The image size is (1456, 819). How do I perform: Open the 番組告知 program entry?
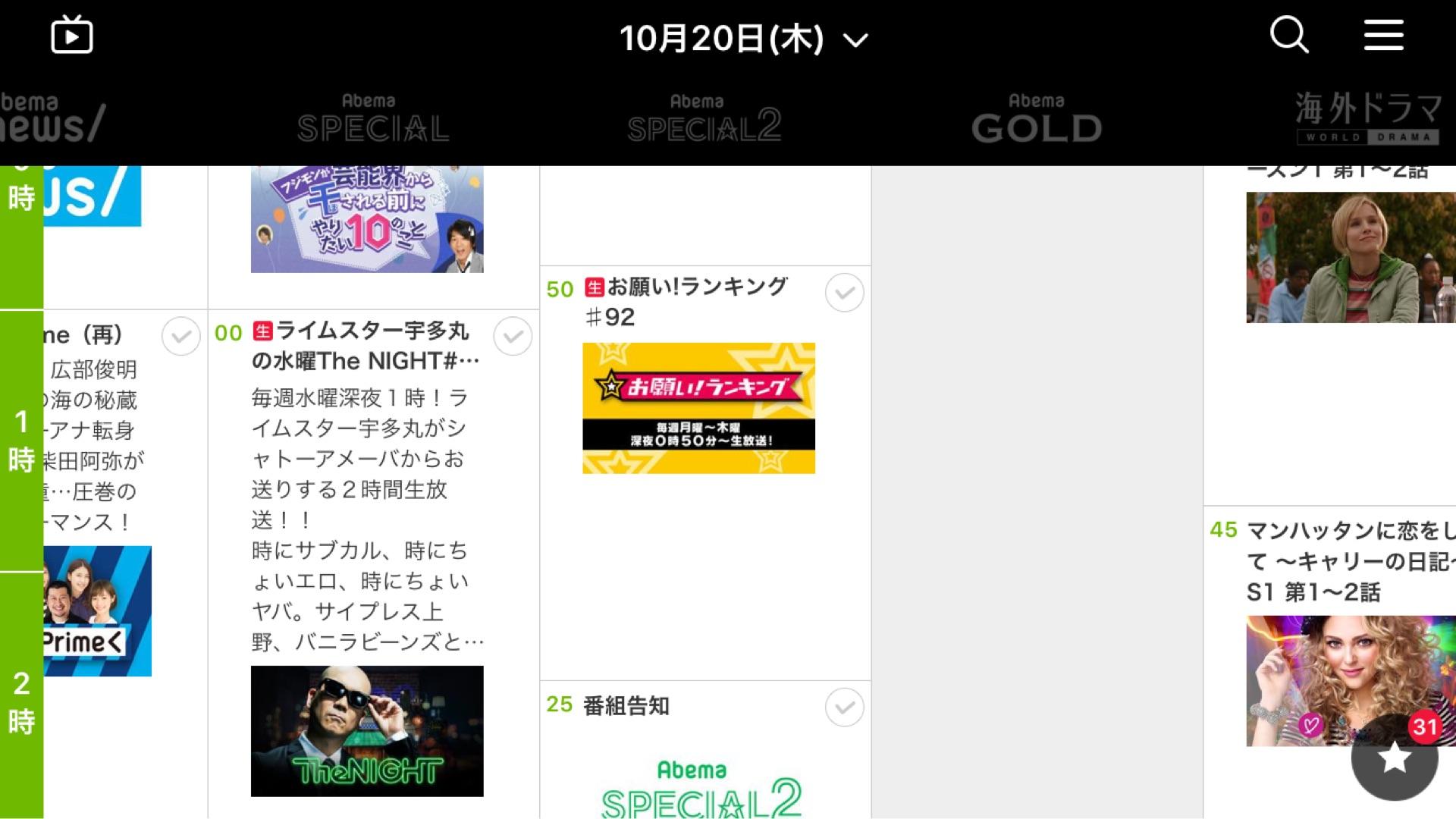tap(626, 706)
